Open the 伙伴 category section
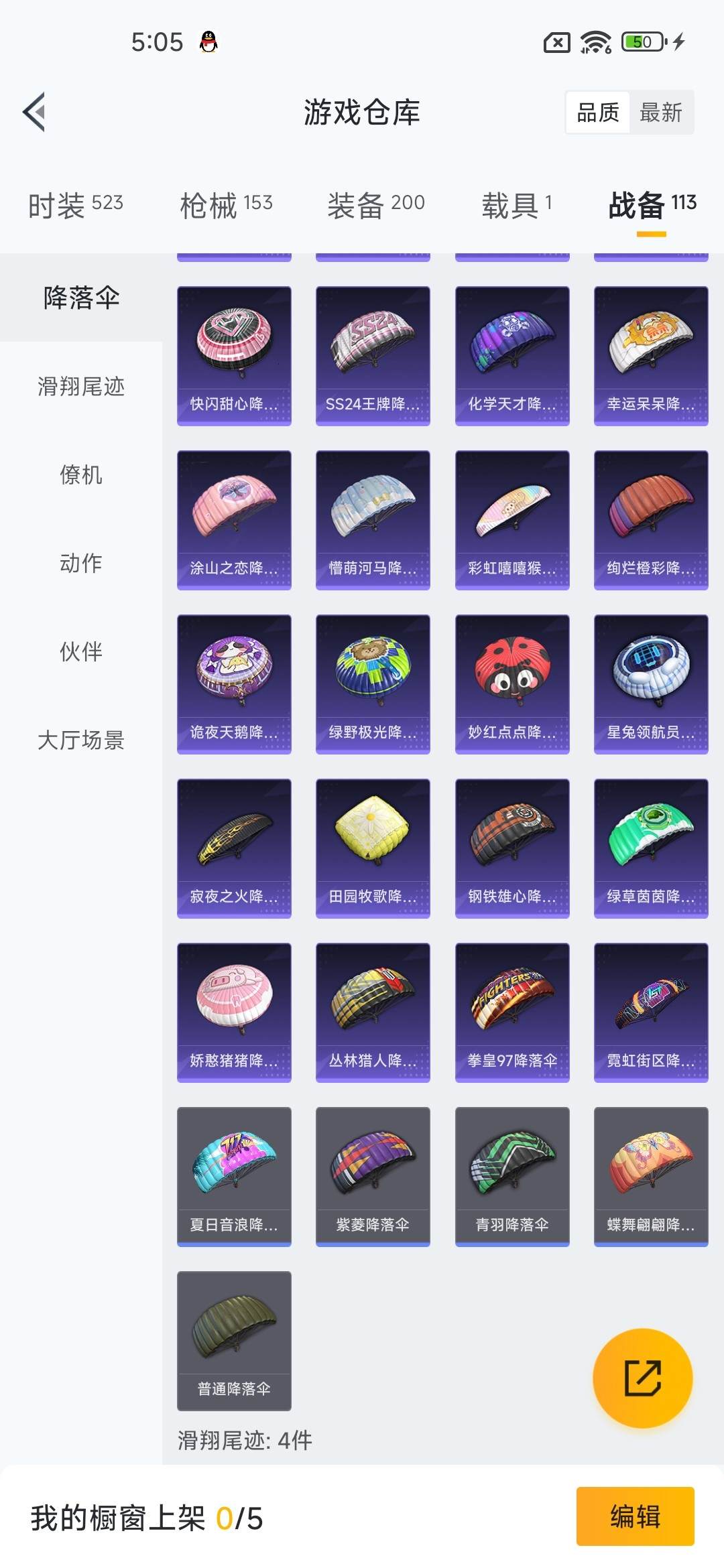Screen dimensions: 724x1568 click(80, 652)
